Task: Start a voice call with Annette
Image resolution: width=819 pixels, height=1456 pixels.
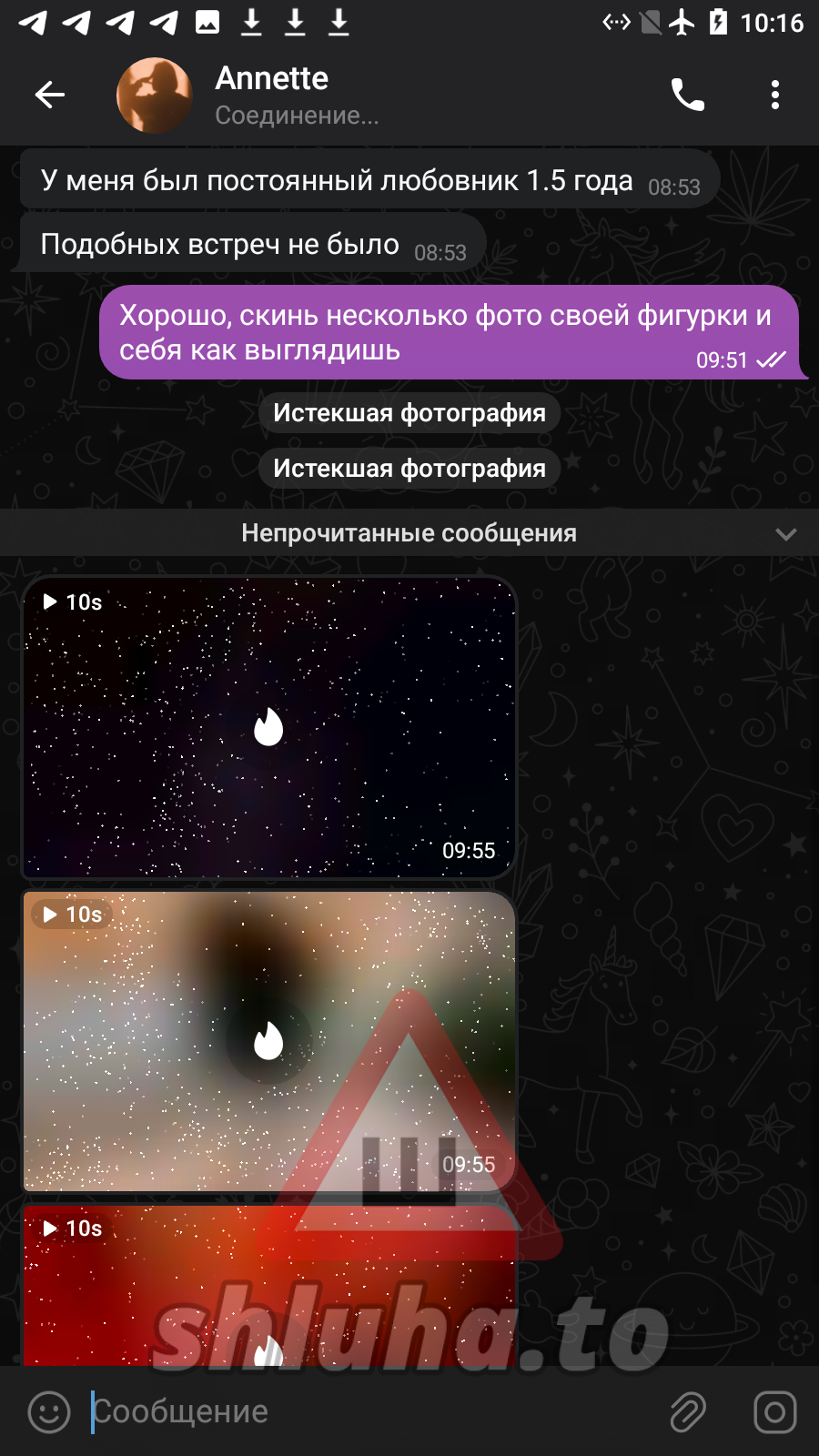Action: [687, 95]
